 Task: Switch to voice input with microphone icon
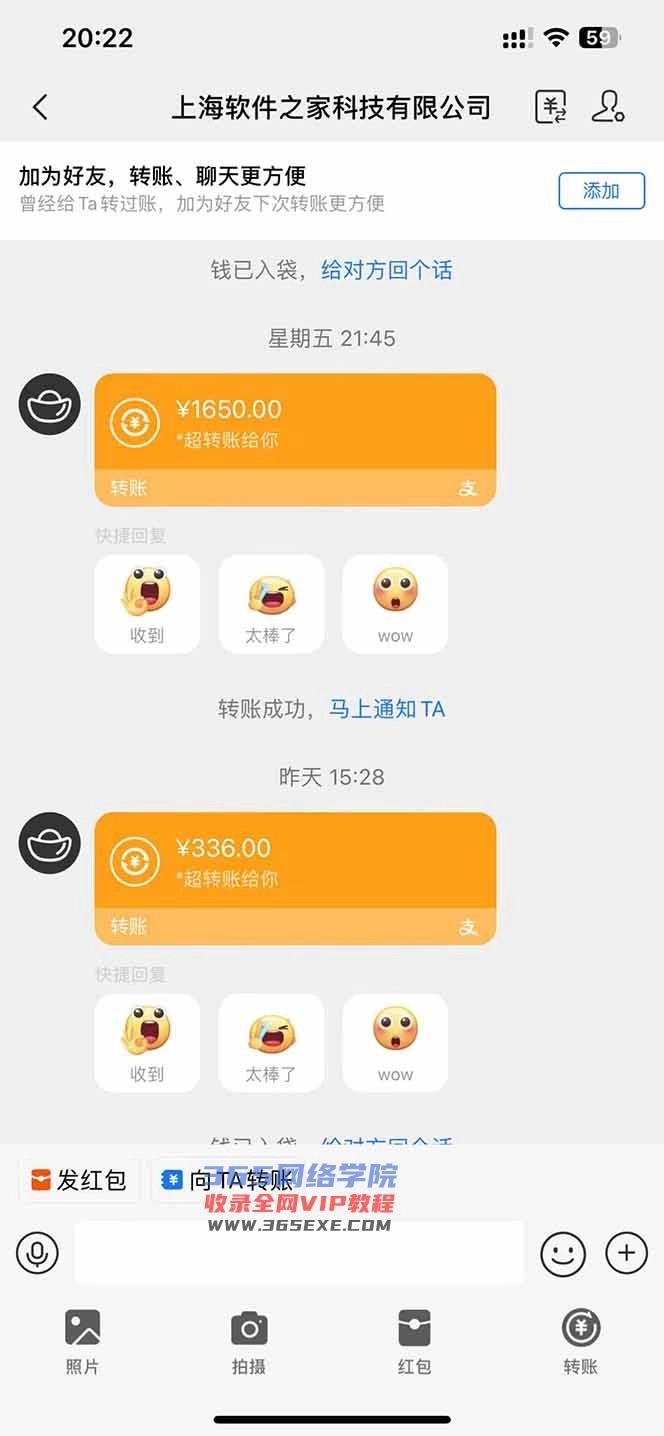(x=38, y=1252)
